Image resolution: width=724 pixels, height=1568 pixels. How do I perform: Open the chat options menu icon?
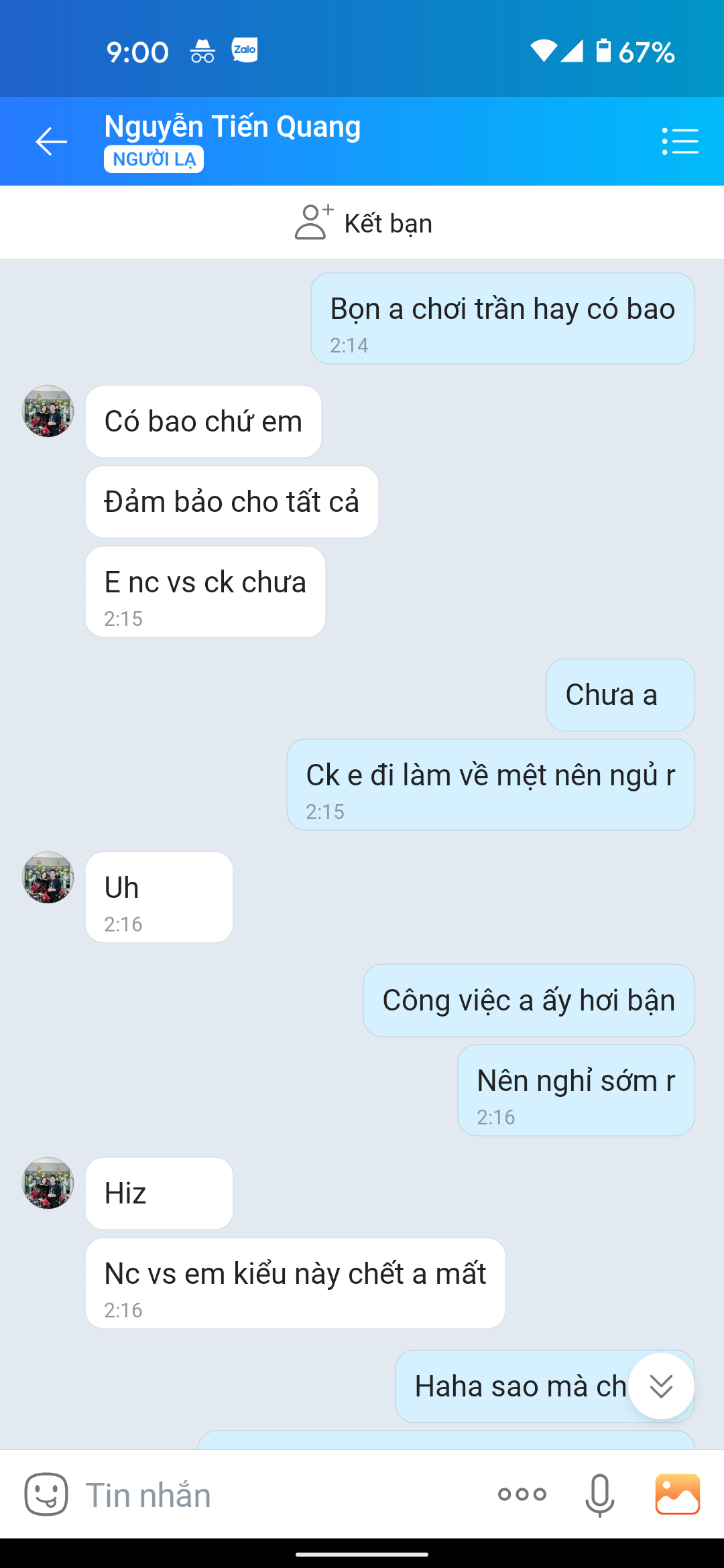pyautogui.click(x=680, y=141)
